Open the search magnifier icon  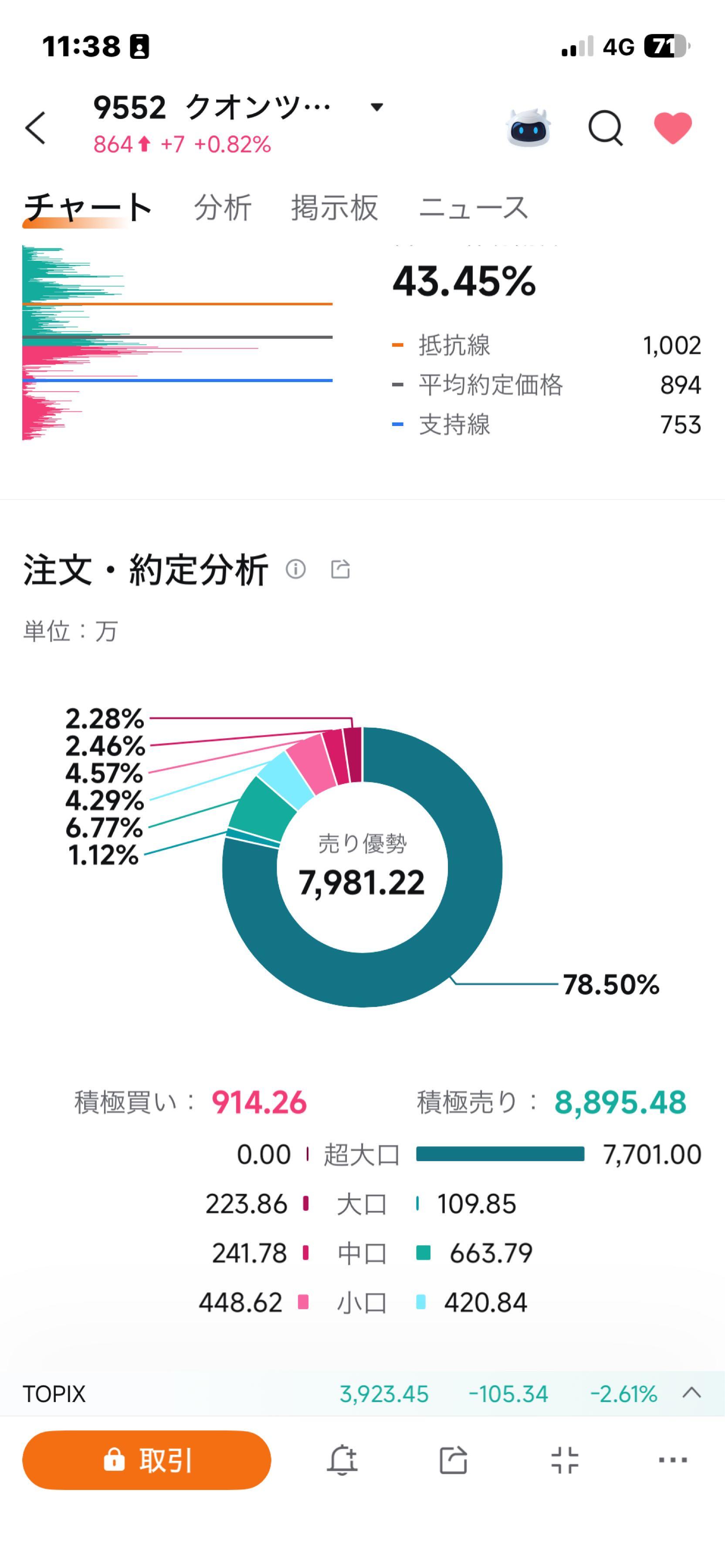605,128
